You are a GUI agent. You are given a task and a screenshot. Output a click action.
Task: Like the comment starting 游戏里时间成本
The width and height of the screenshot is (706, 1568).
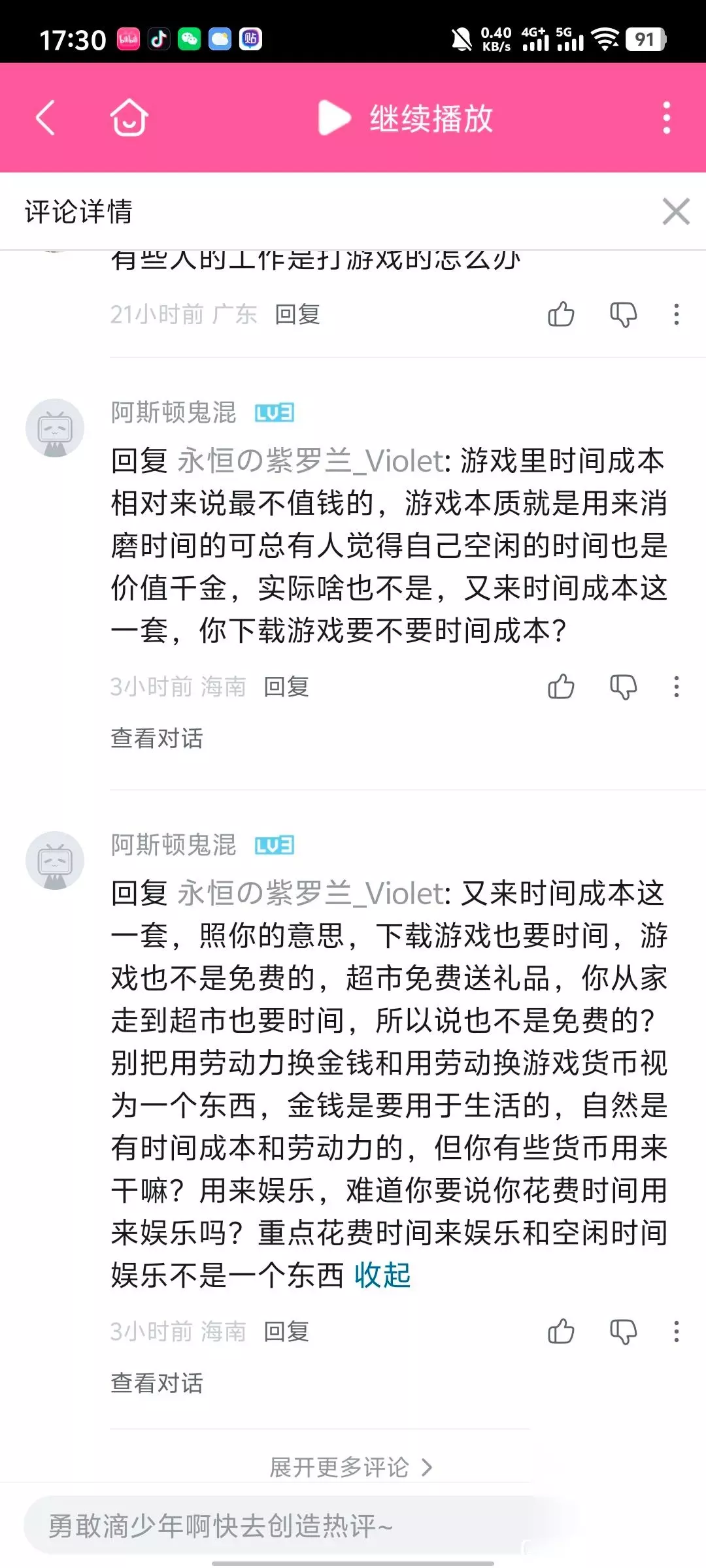561,687
